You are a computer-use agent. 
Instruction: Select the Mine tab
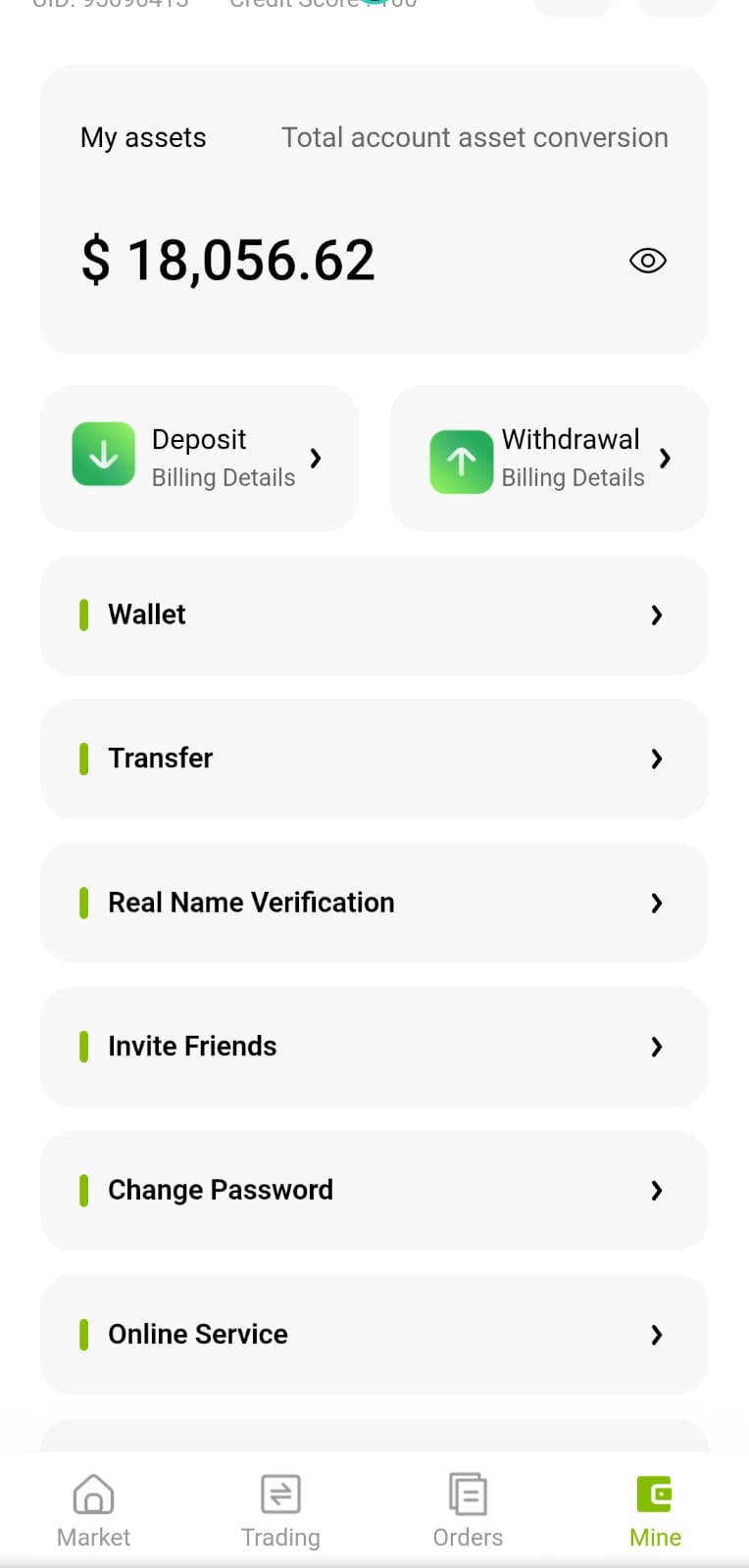click(655, 1511)
